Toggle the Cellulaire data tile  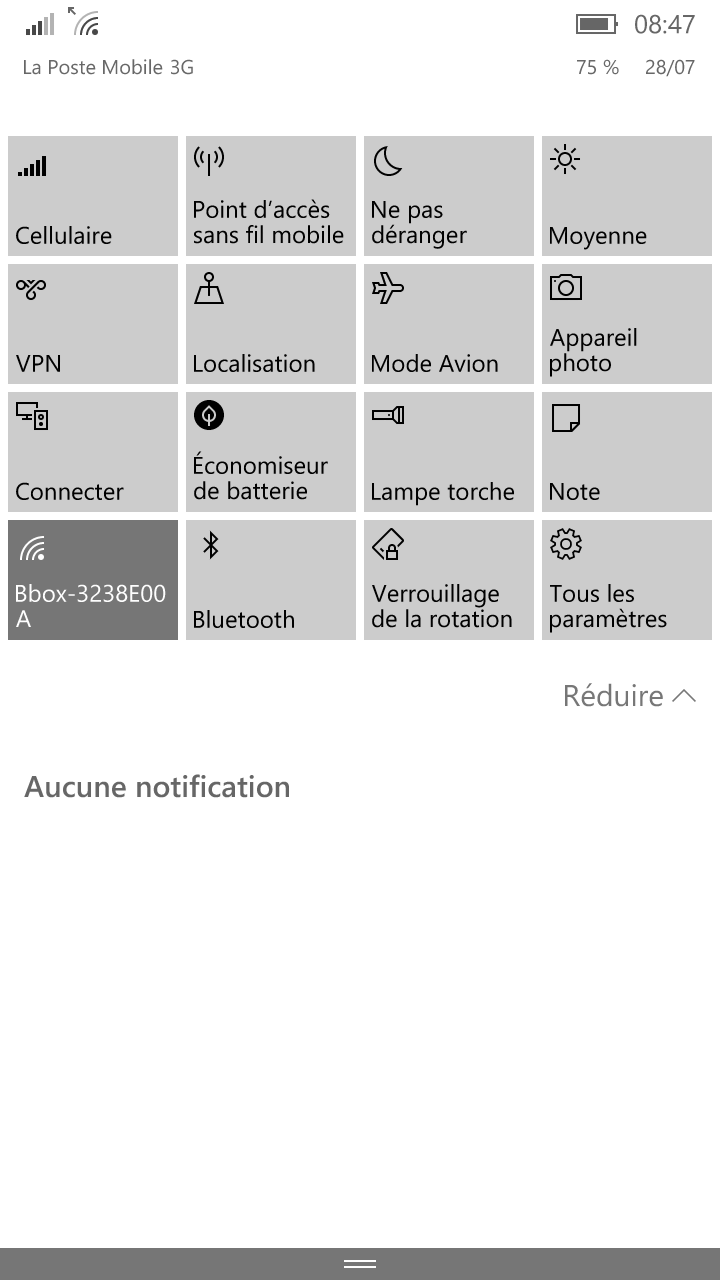[93, 196]
